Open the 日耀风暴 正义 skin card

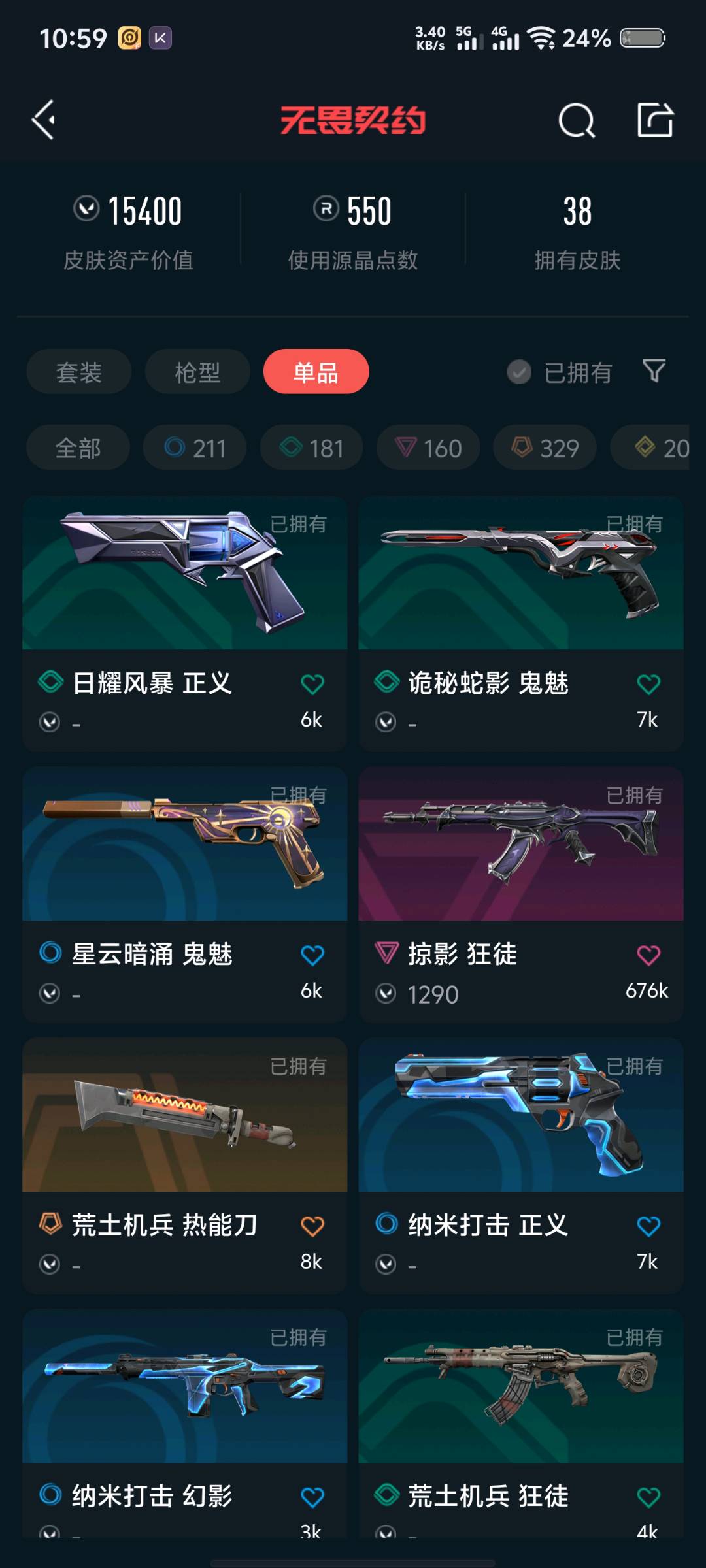185,588
